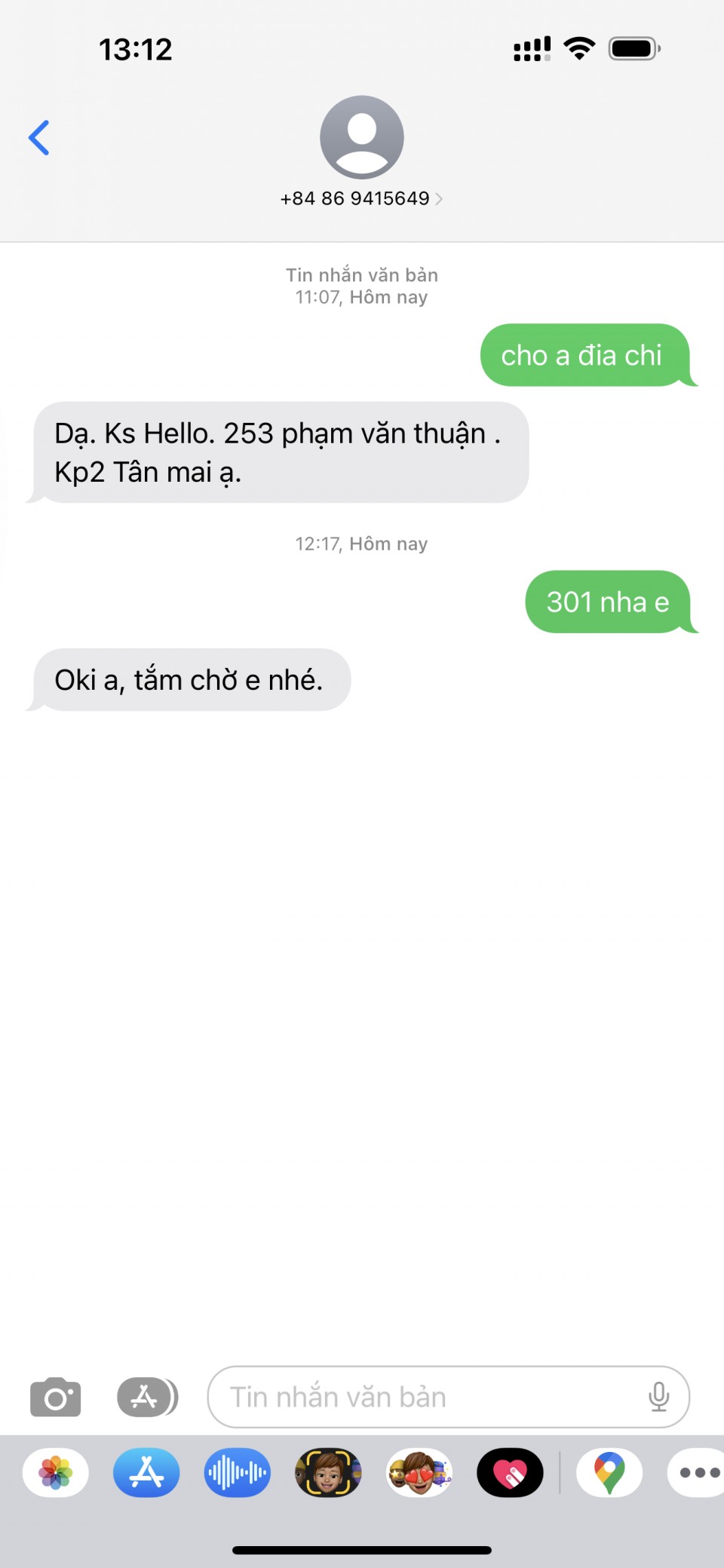This screenshot has width=724, height=1568.
Task: Open the audio message waveform app
Action: point(237,1472)
